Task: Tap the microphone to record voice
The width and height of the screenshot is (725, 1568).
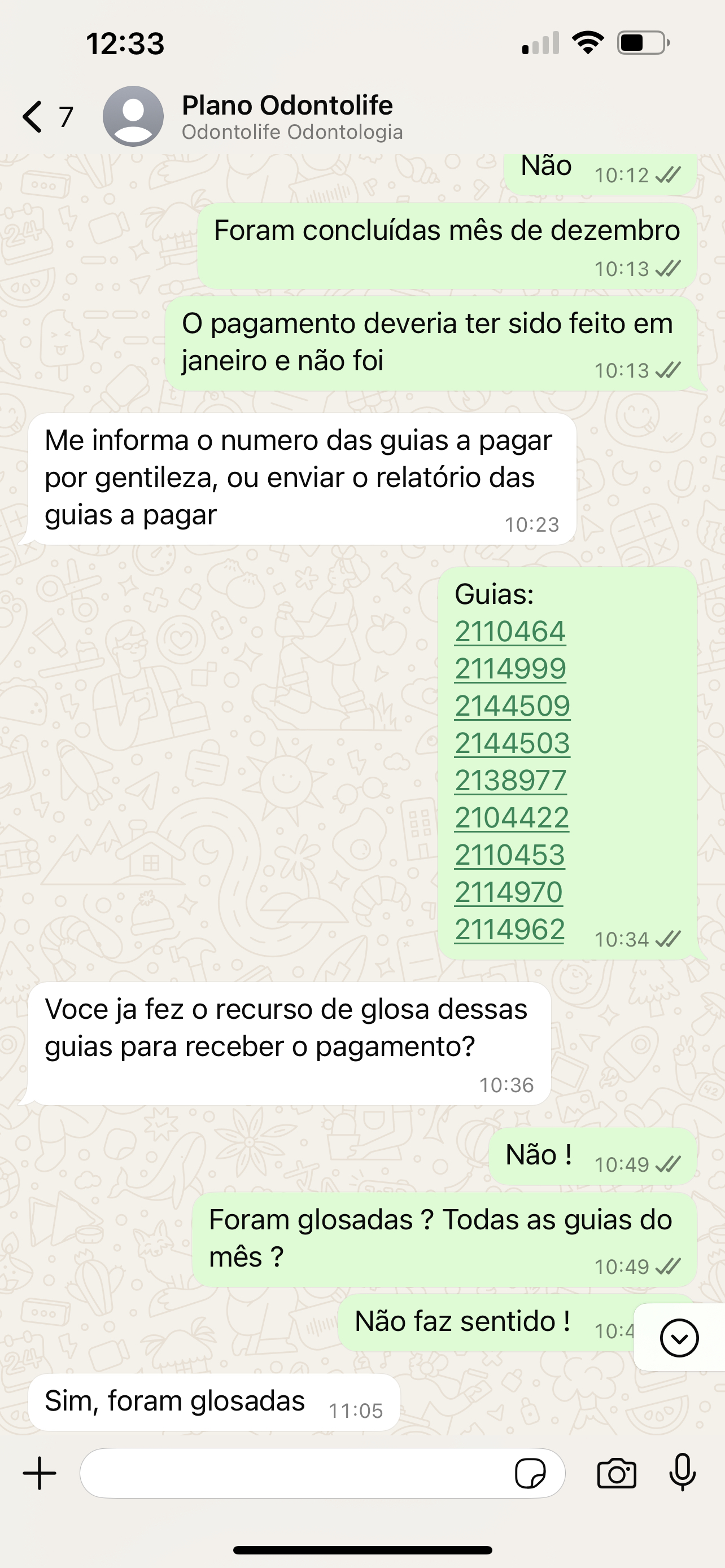Action: click(682, 1473)
